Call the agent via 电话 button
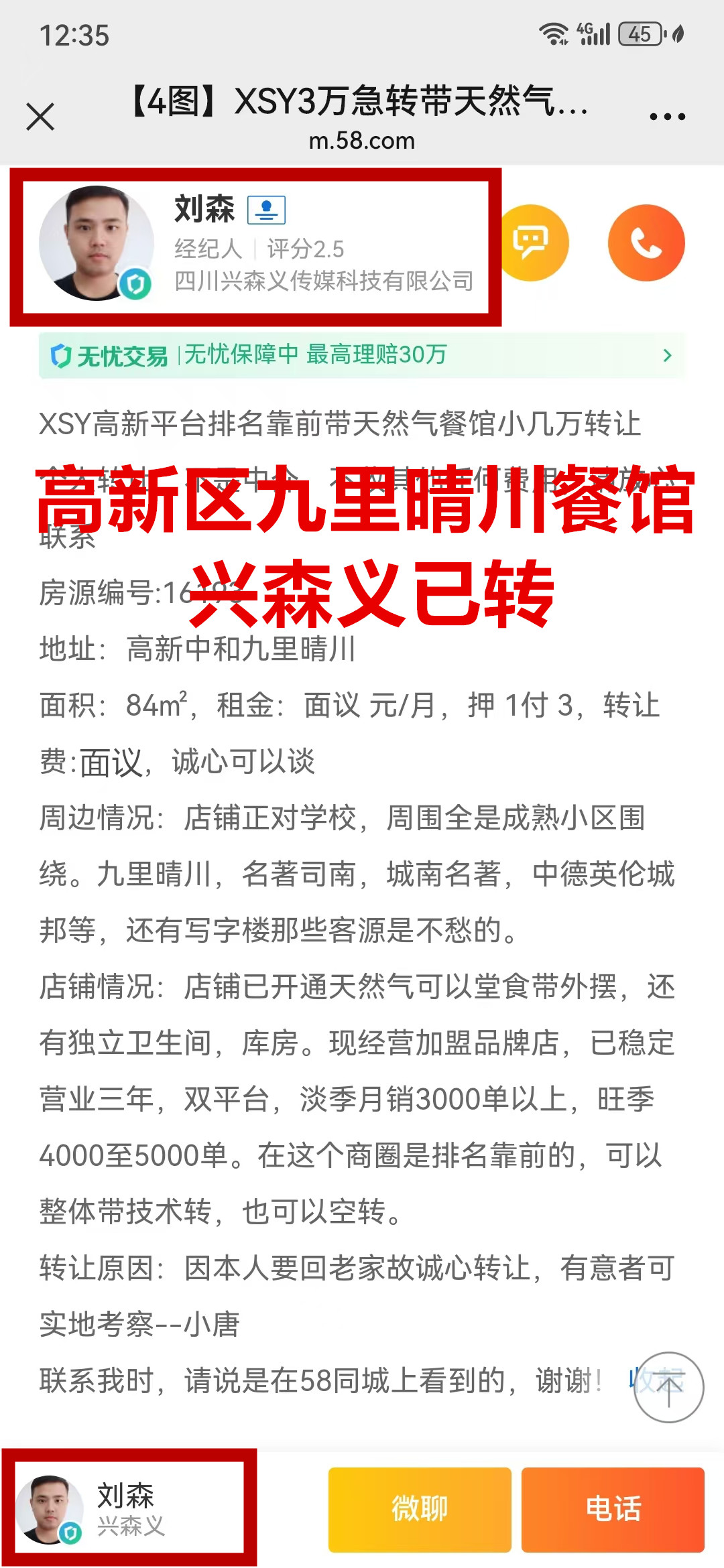 click(x=613, y=1510)
